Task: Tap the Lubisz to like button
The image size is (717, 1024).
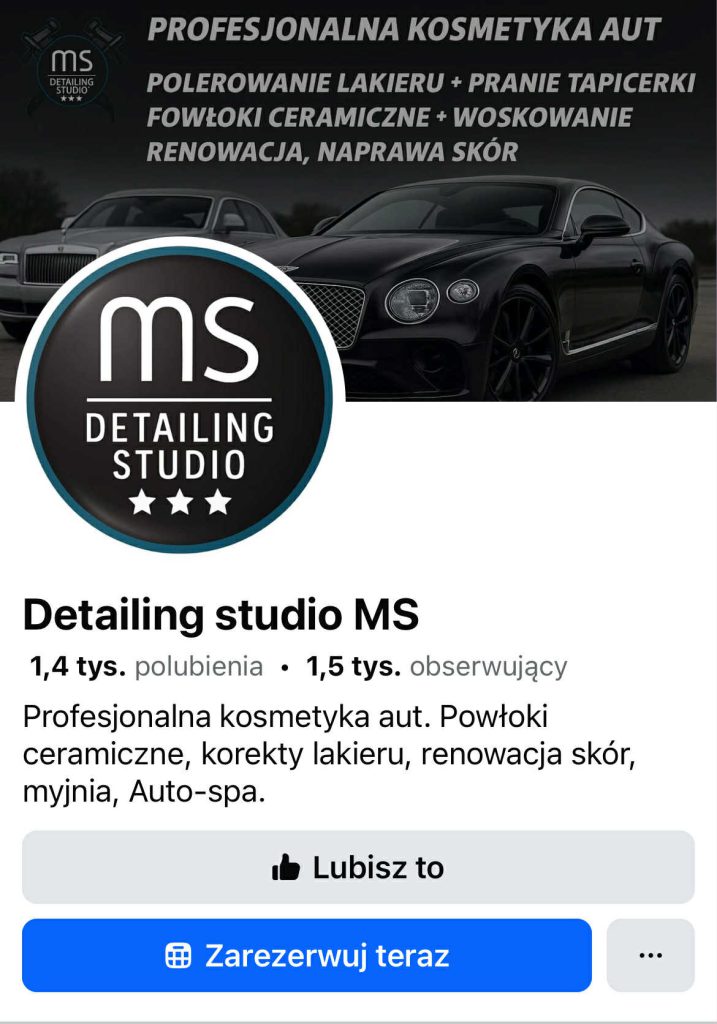Action: click(x=358, y=867)
